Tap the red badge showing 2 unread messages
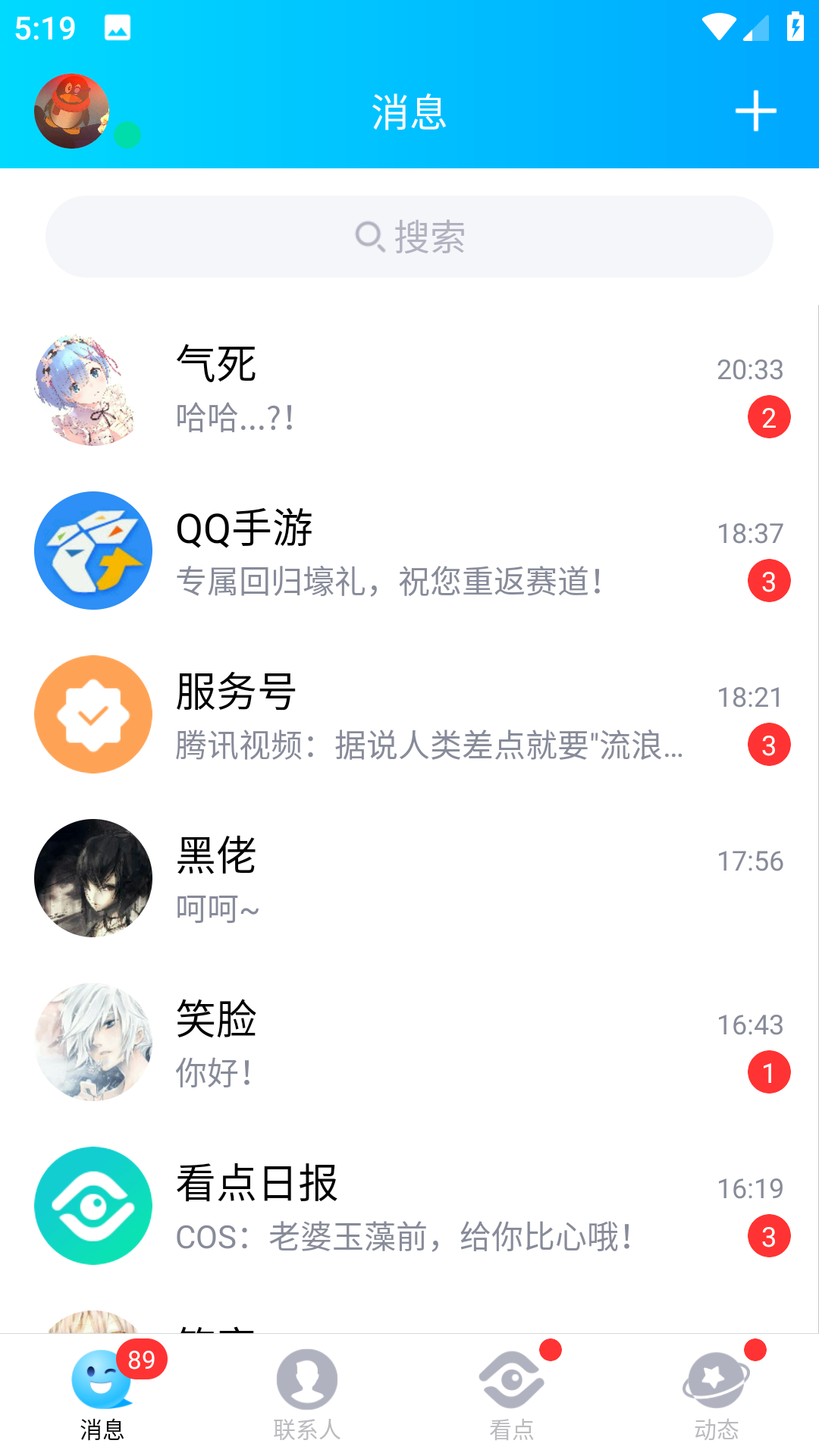Viewport: 819px width, 1456px height. [x=768, y=416]
